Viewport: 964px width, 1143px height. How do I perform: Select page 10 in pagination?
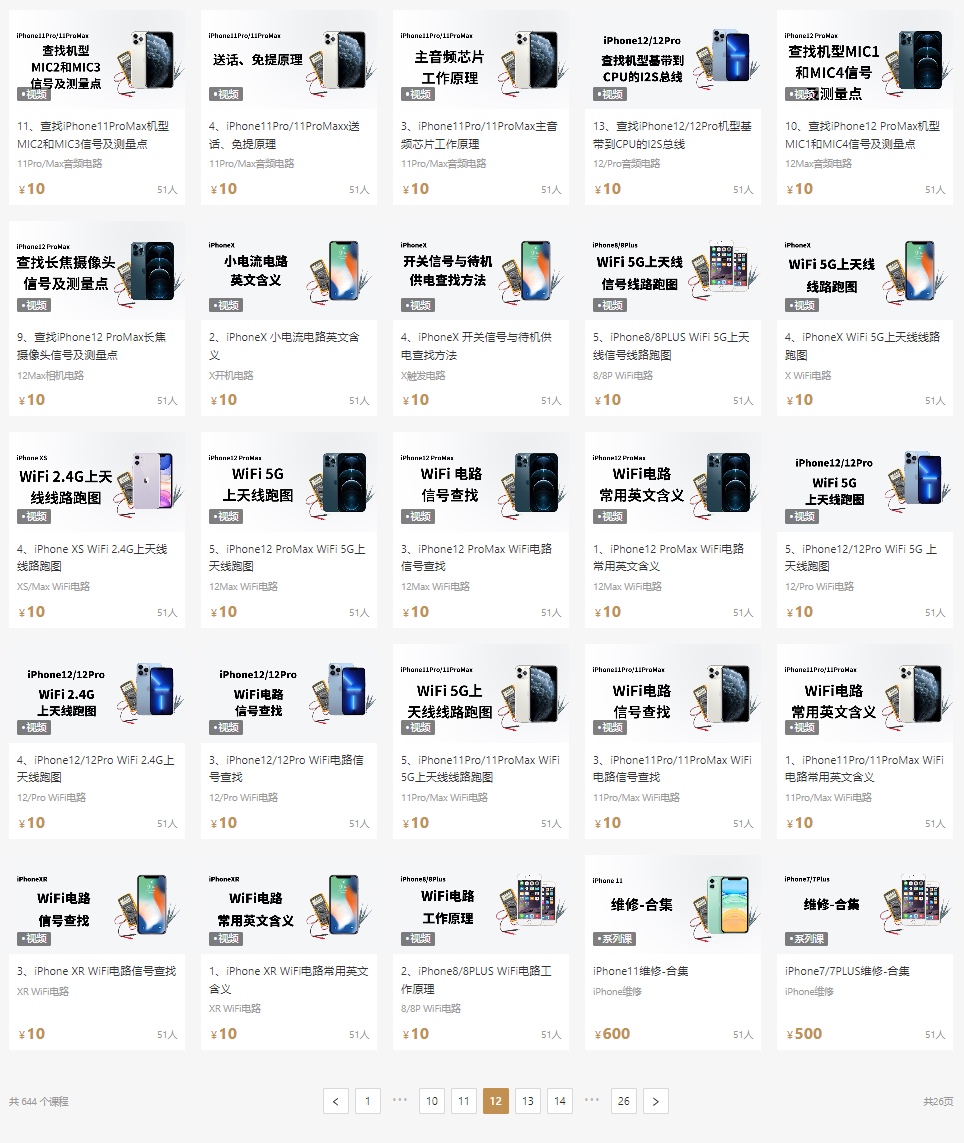coord(432,1101)
